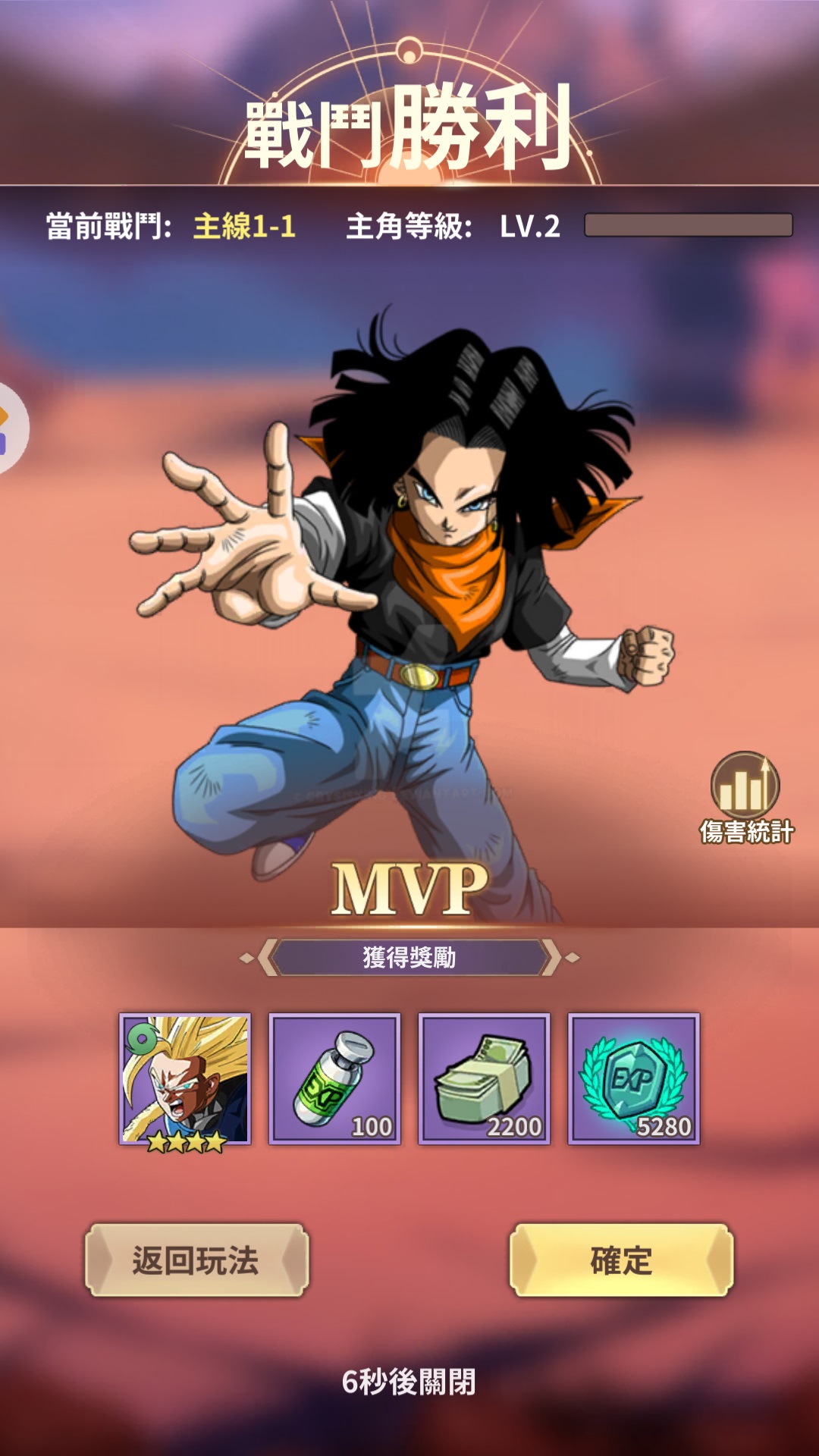Tap the 確定 confirm button
This screenshot has height=1456, width=819.
tap(621, 1260)
